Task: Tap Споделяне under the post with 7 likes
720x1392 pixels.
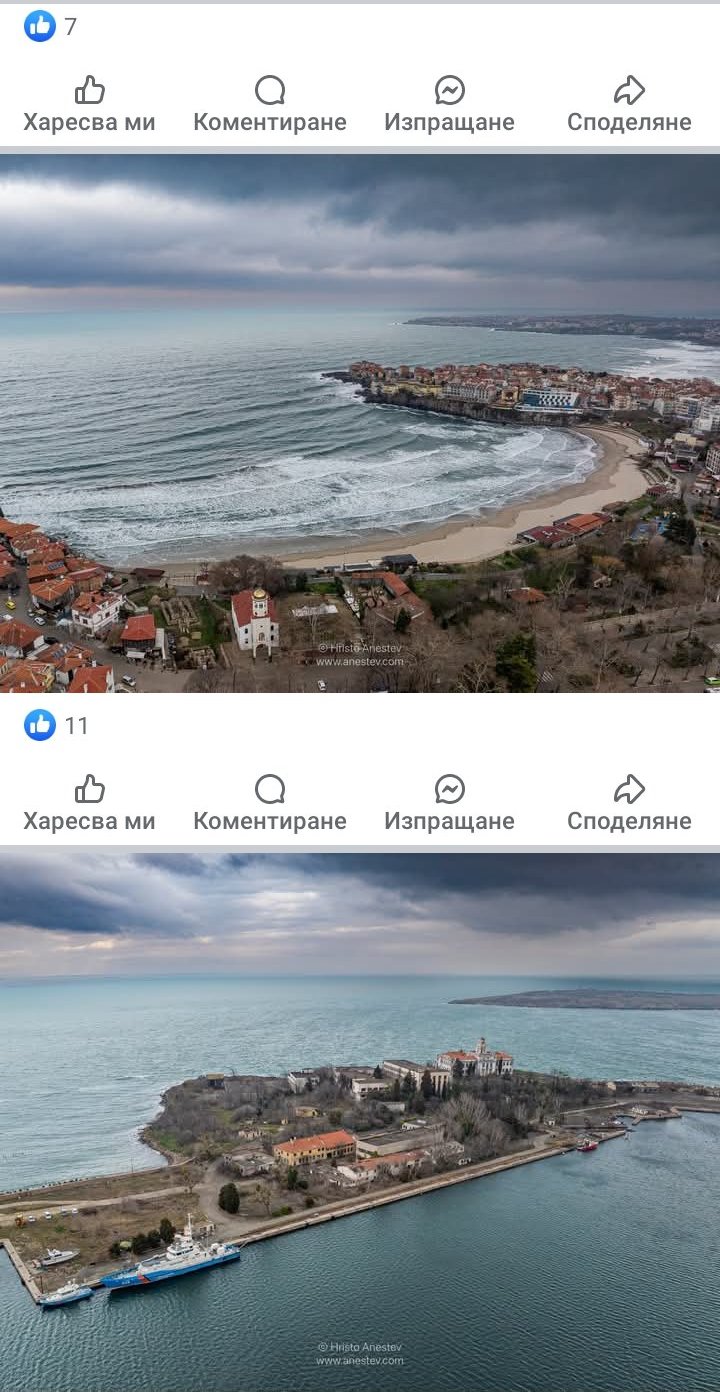Action: click(x=629, y=106)
